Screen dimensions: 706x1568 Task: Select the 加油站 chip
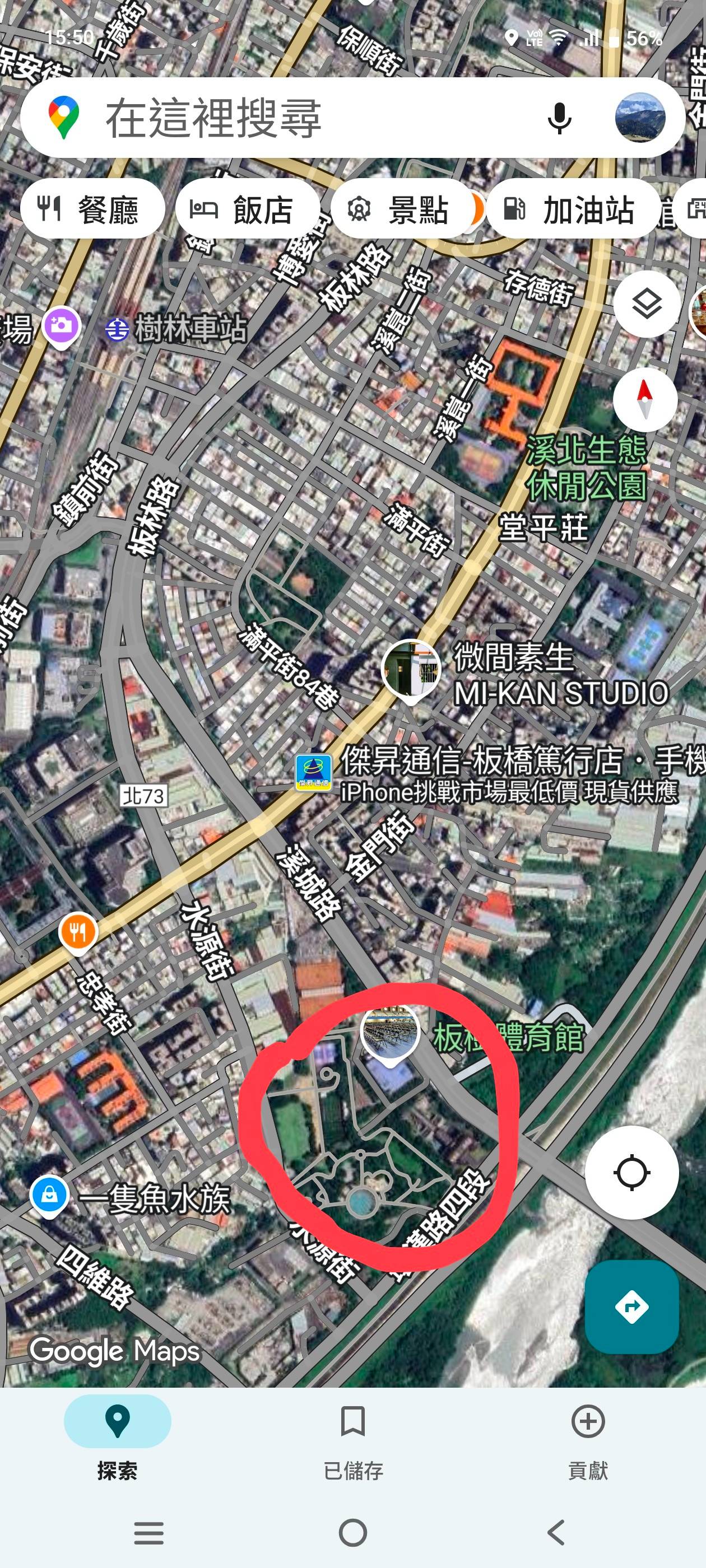click(x=573, y=209)
